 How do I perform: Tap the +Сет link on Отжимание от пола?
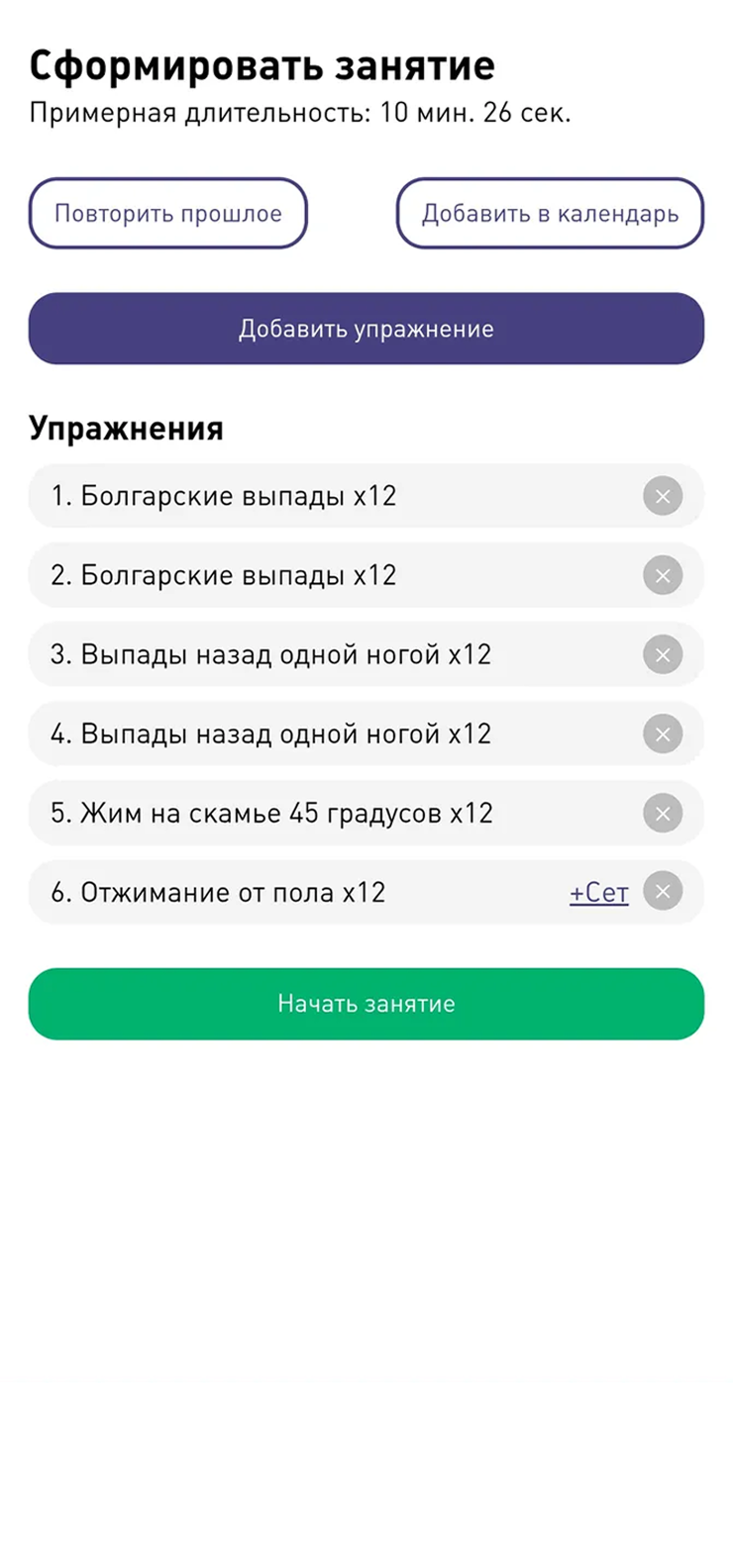pyautogui.click(x=598, y=893)
